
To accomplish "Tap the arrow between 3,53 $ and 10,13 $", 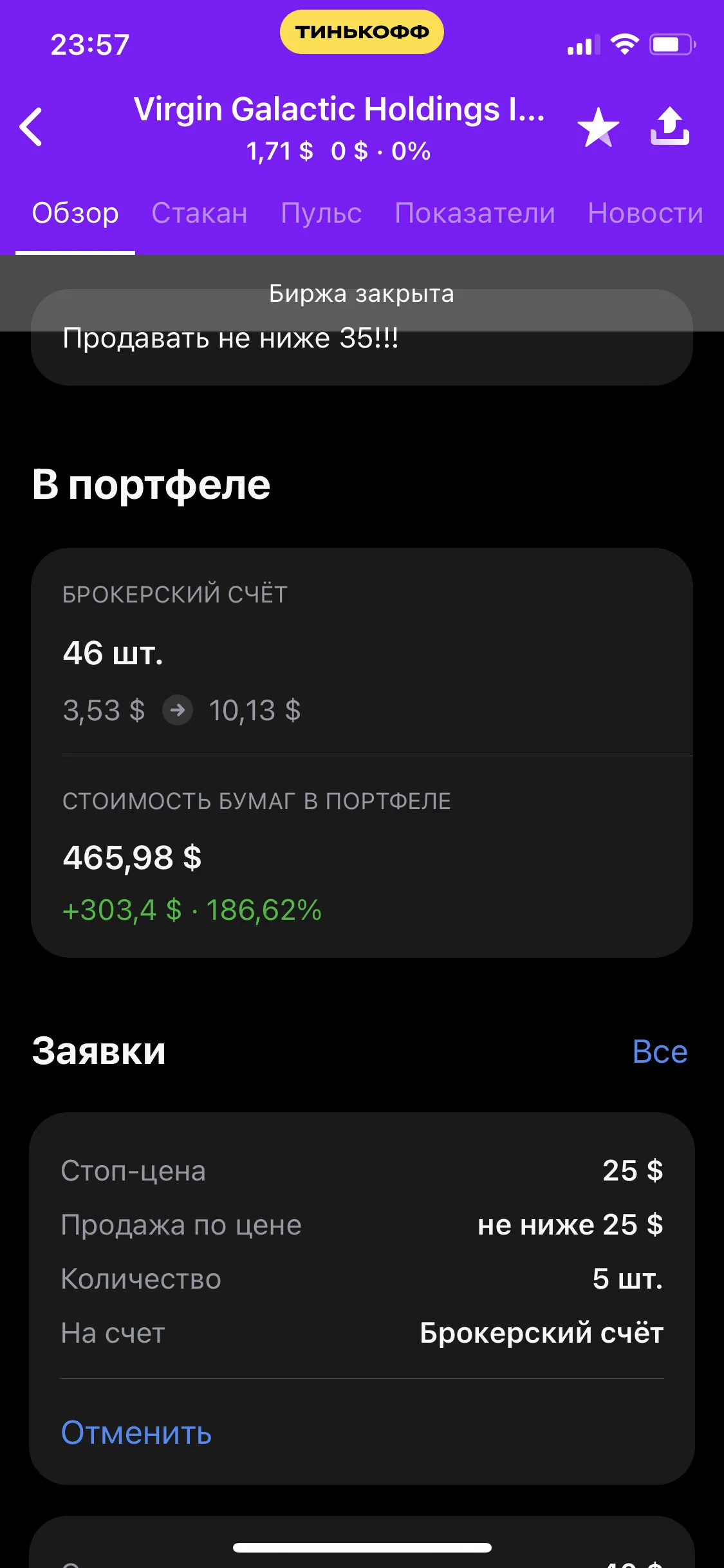I will coord(178,711).
